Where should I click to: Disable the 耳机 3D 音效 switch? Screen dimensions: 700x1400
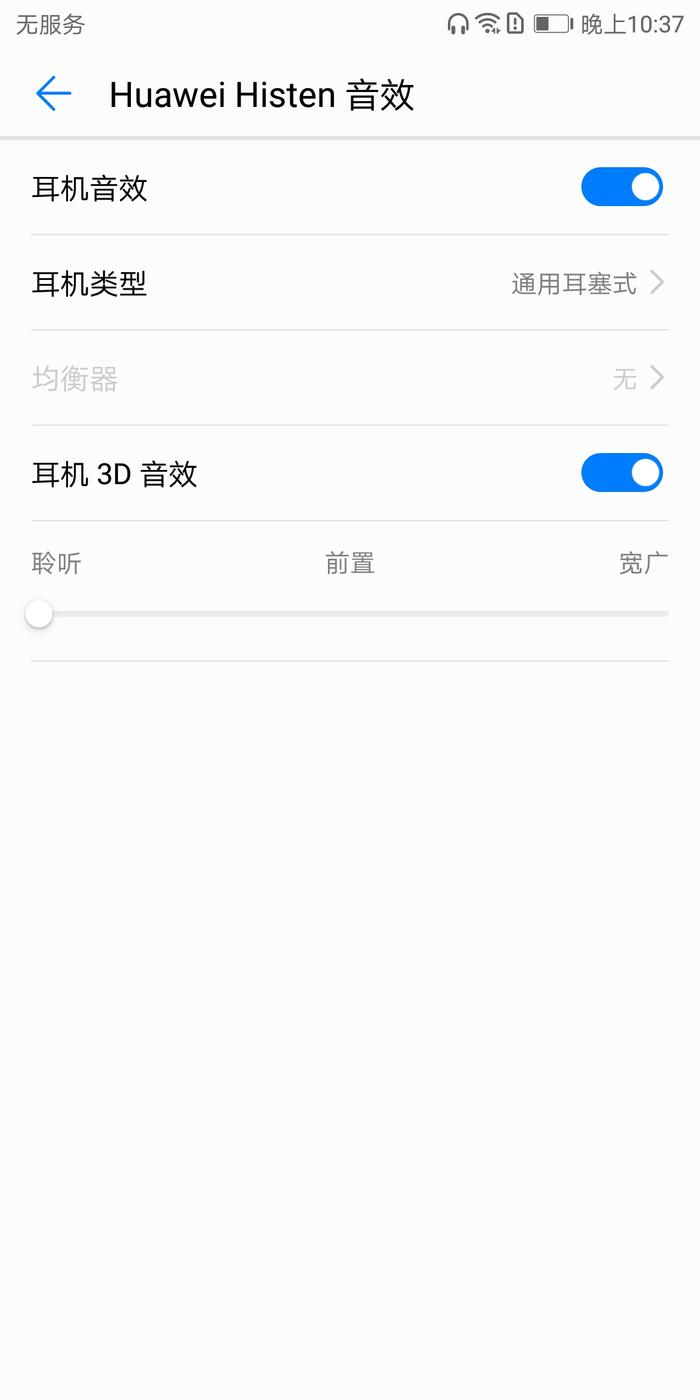tap(621, 473)
